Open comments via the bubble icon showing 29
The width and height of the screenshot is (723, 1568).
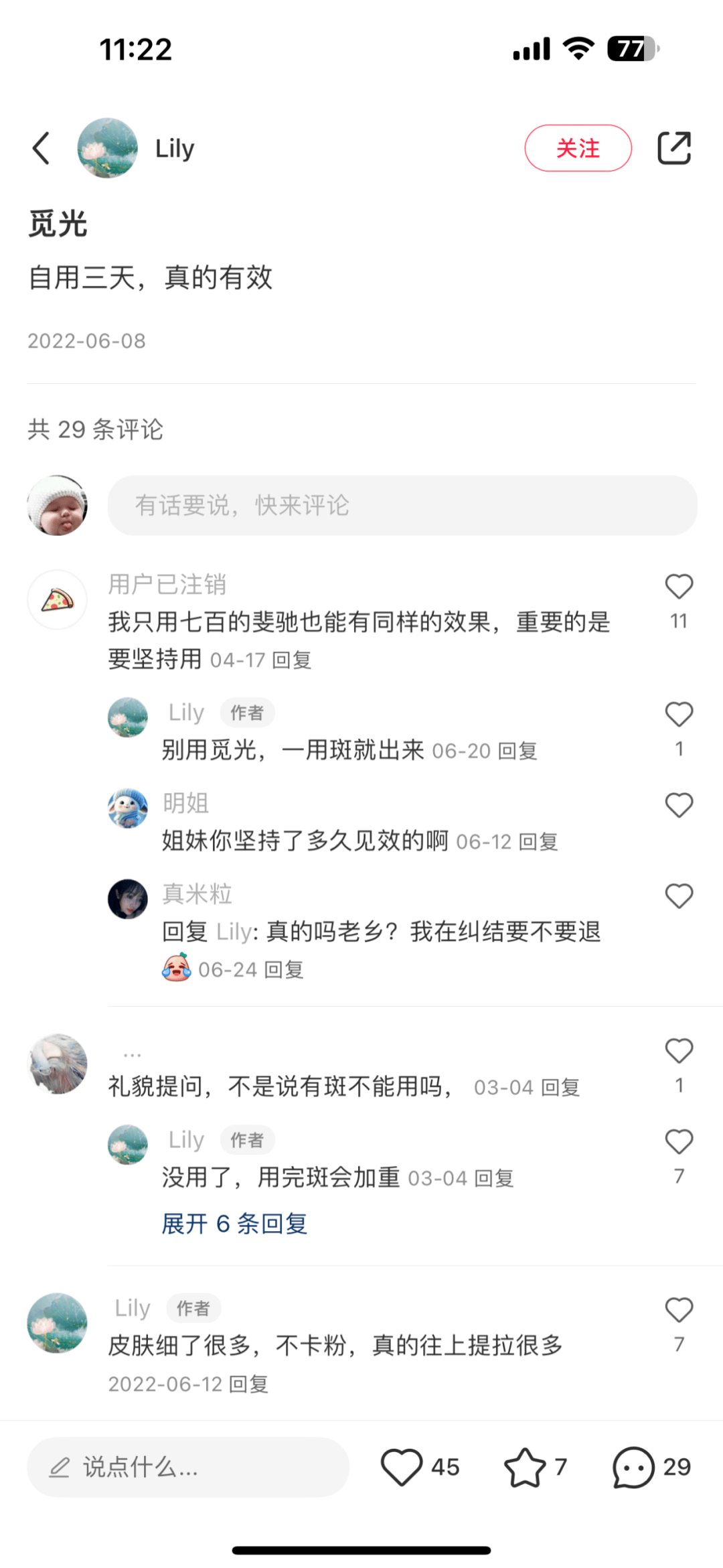point(633,1467)
